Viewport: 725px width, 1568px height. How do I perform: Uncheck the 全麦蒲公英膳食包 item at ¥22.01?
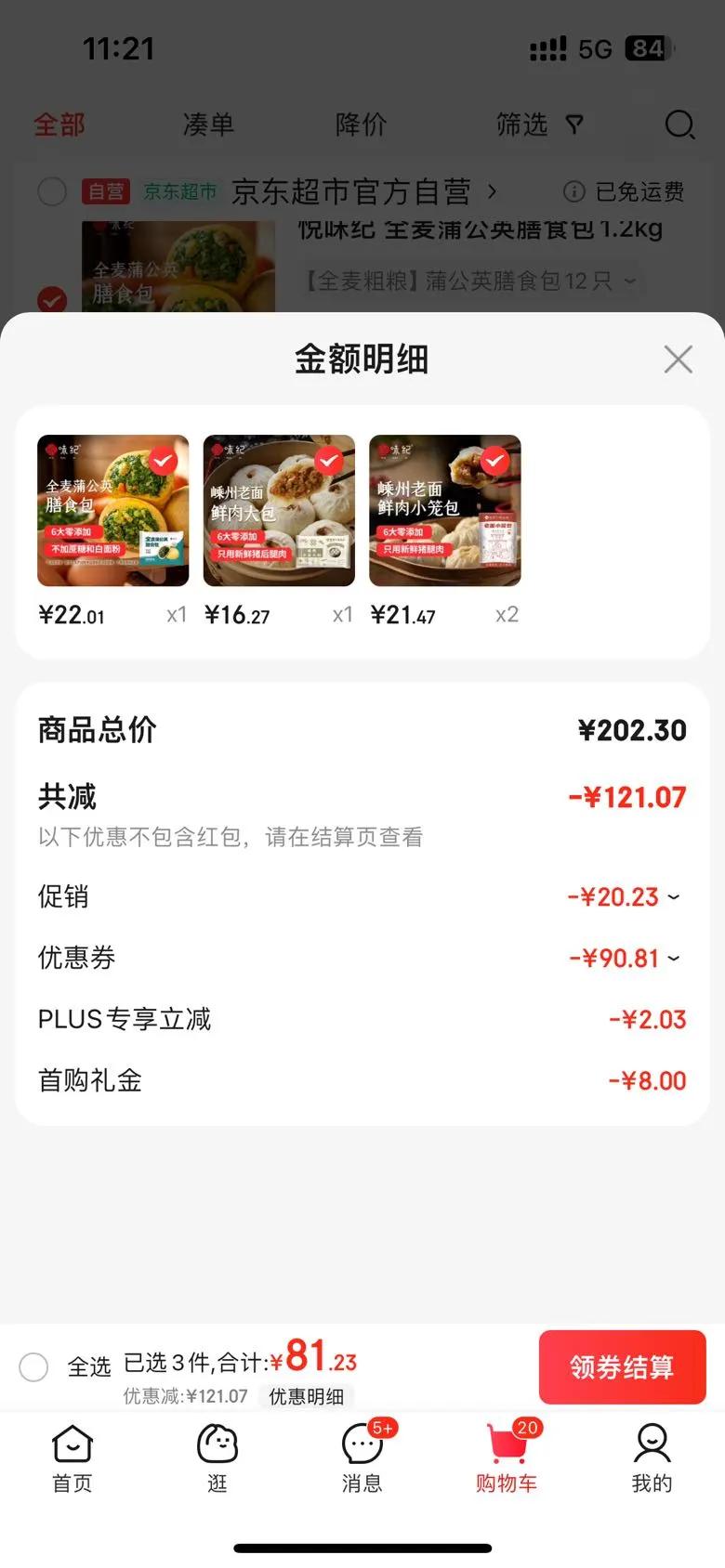tap(164, 460)
